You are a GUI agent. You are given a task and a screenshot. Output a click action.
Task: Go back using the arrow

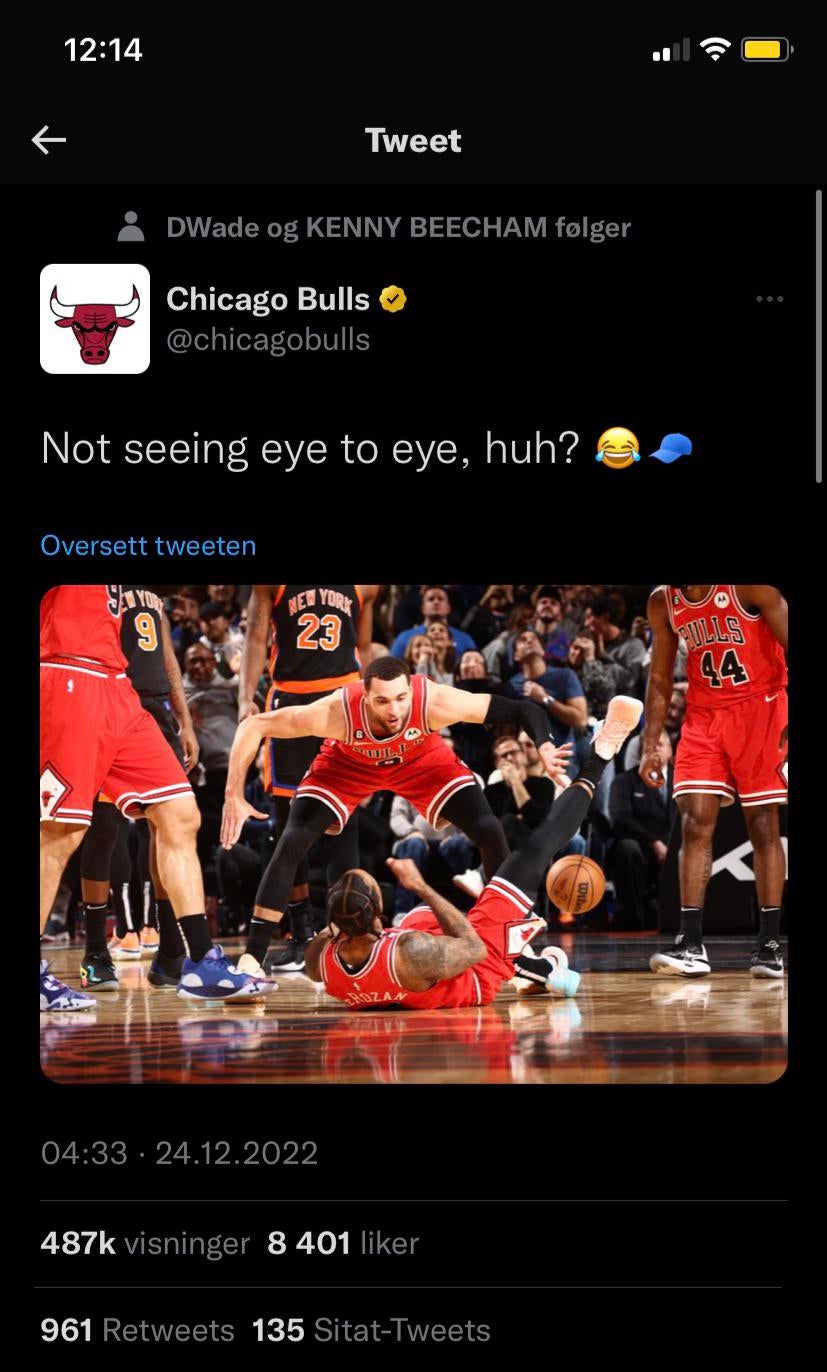tap(49, 140)
